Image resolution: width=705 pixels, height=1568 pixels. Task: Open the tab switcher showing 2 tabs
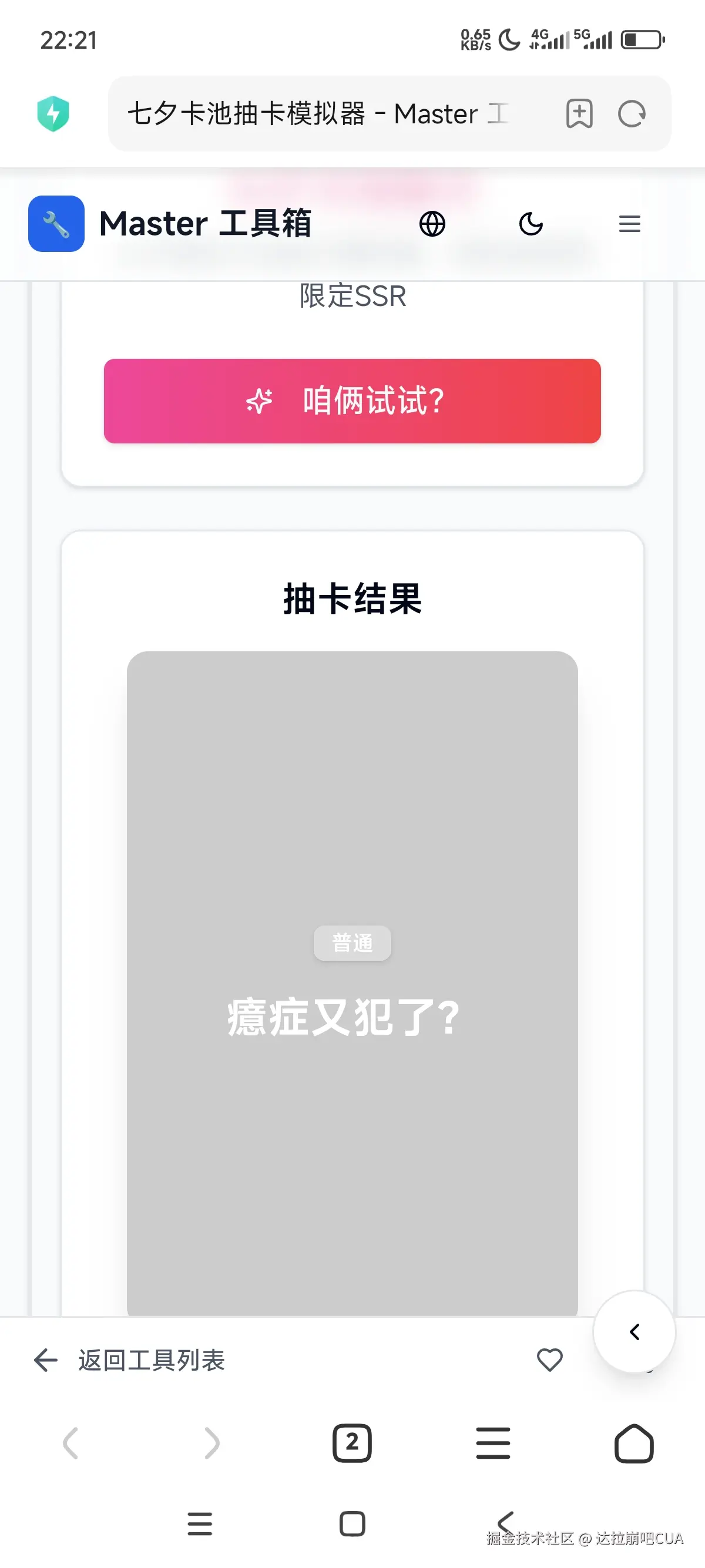(352, 1442)
